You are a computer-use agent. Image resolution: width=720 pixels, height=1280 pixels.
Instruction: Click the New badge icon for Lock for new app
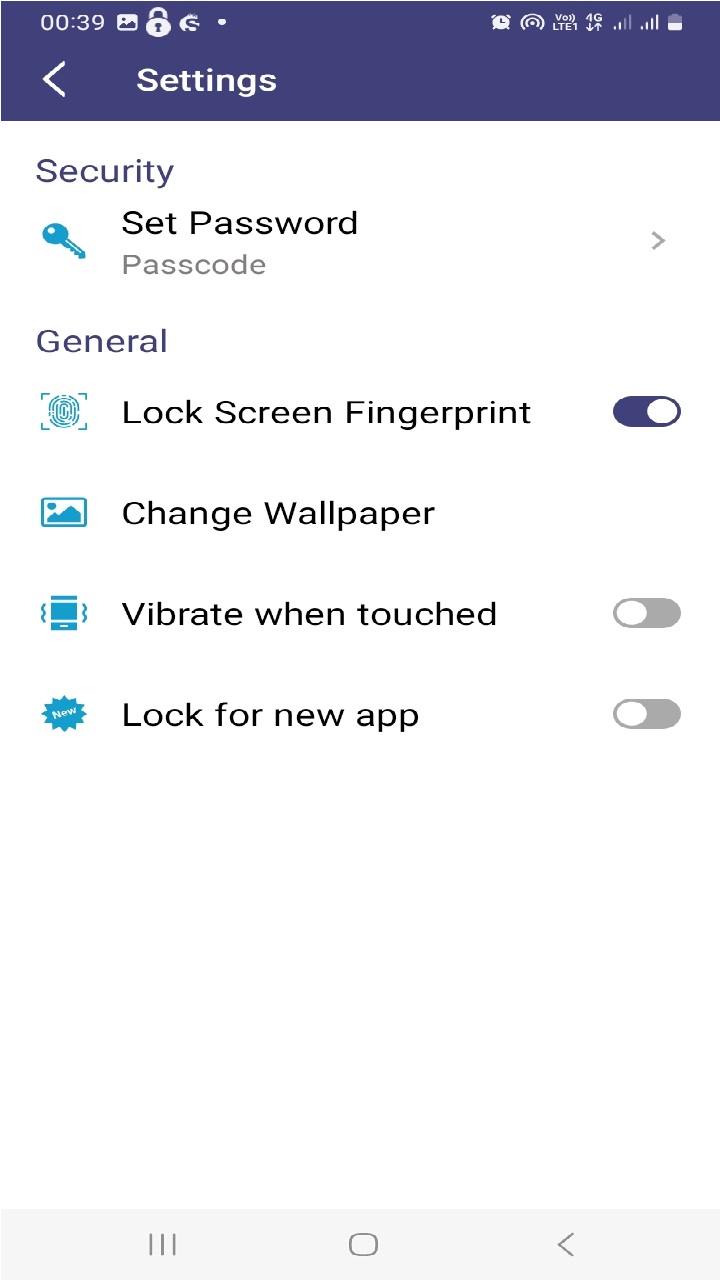[x=63, y=714]
